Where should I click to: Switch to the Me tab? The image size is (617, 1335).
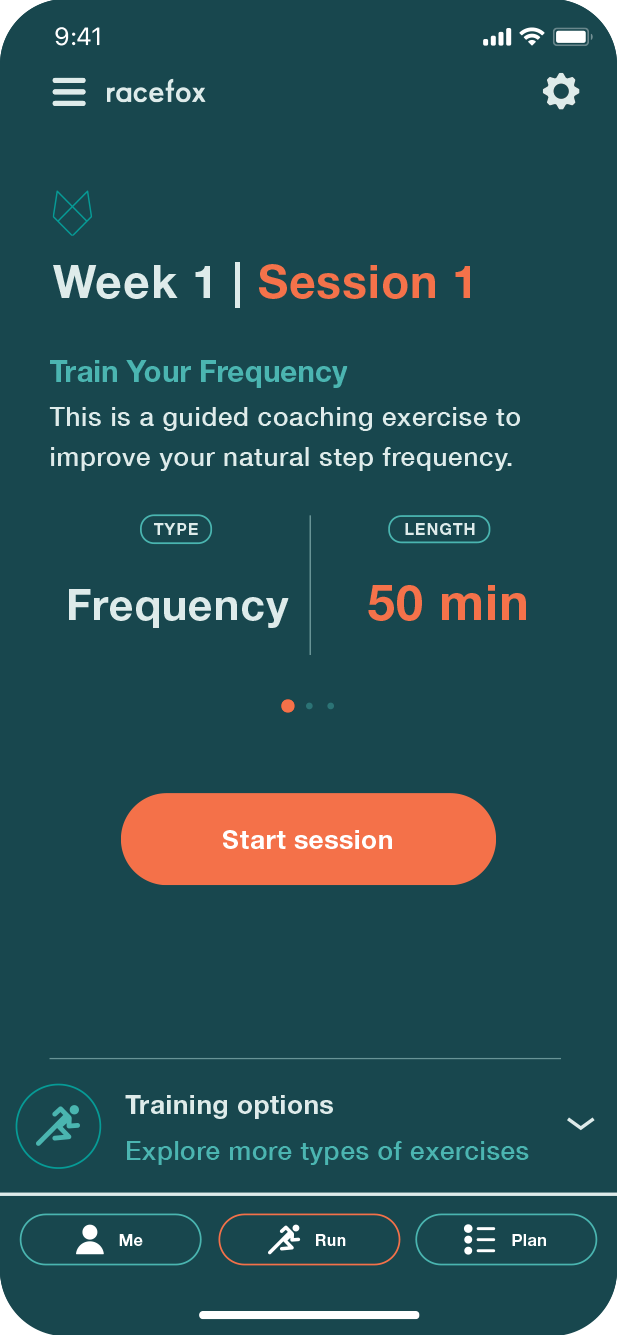[111, 1240]
